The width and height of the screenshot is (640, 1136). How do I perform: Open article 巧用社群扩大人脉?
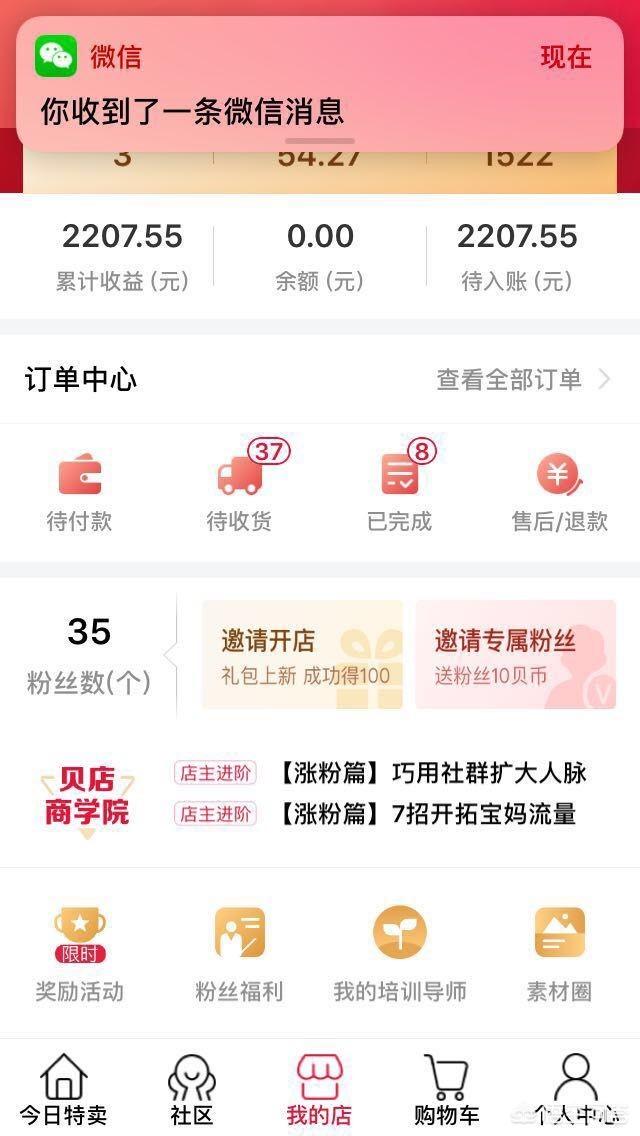click(432, 773)
